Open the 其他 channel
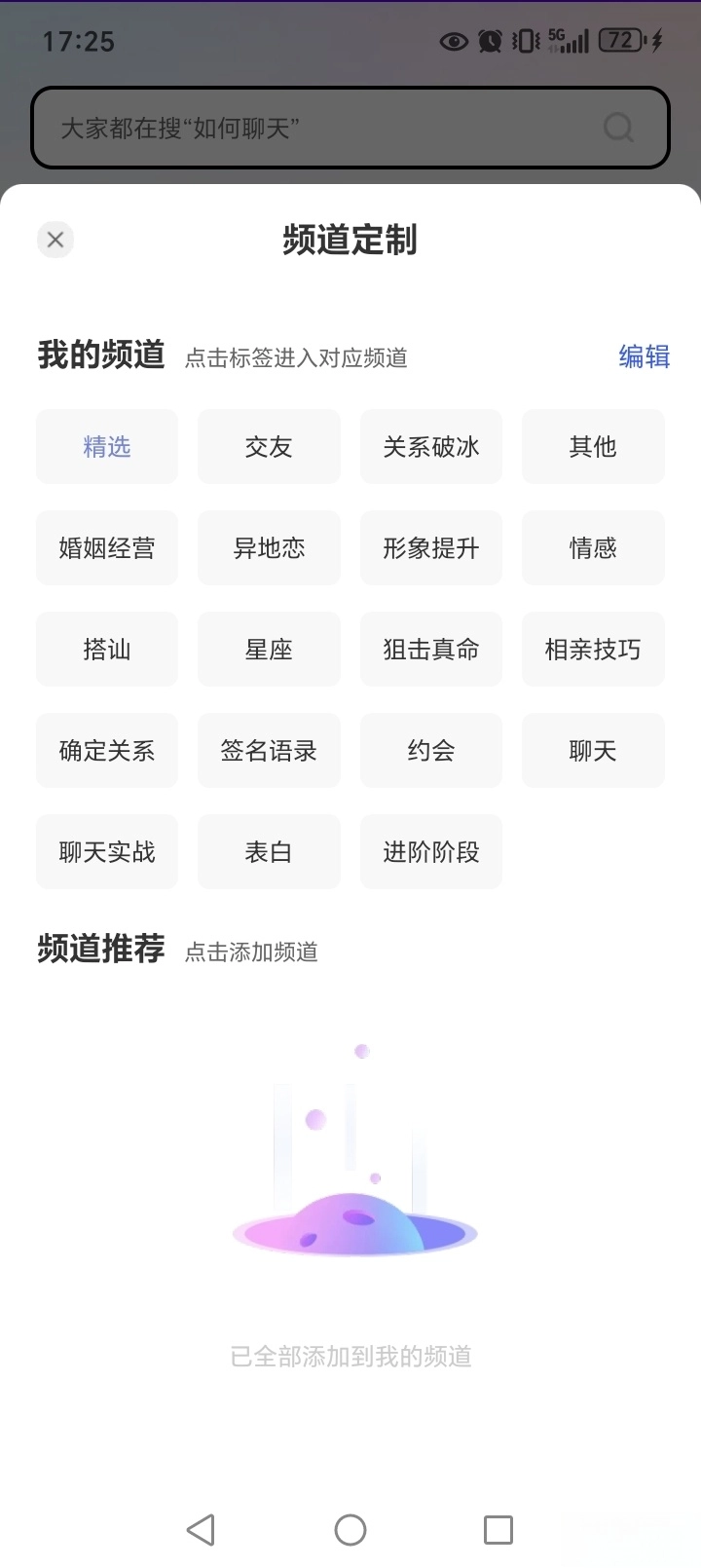701x1568 pixels. point(593,447)
